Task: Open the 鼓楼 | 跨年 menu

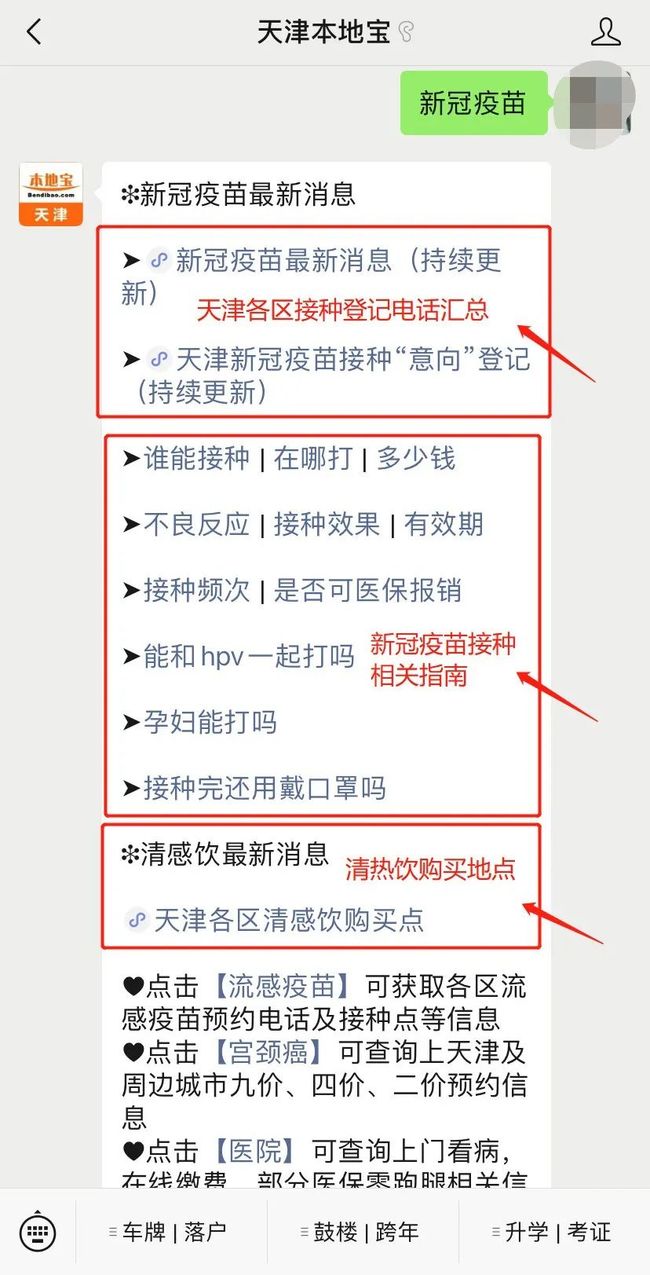Action: 364,1232
